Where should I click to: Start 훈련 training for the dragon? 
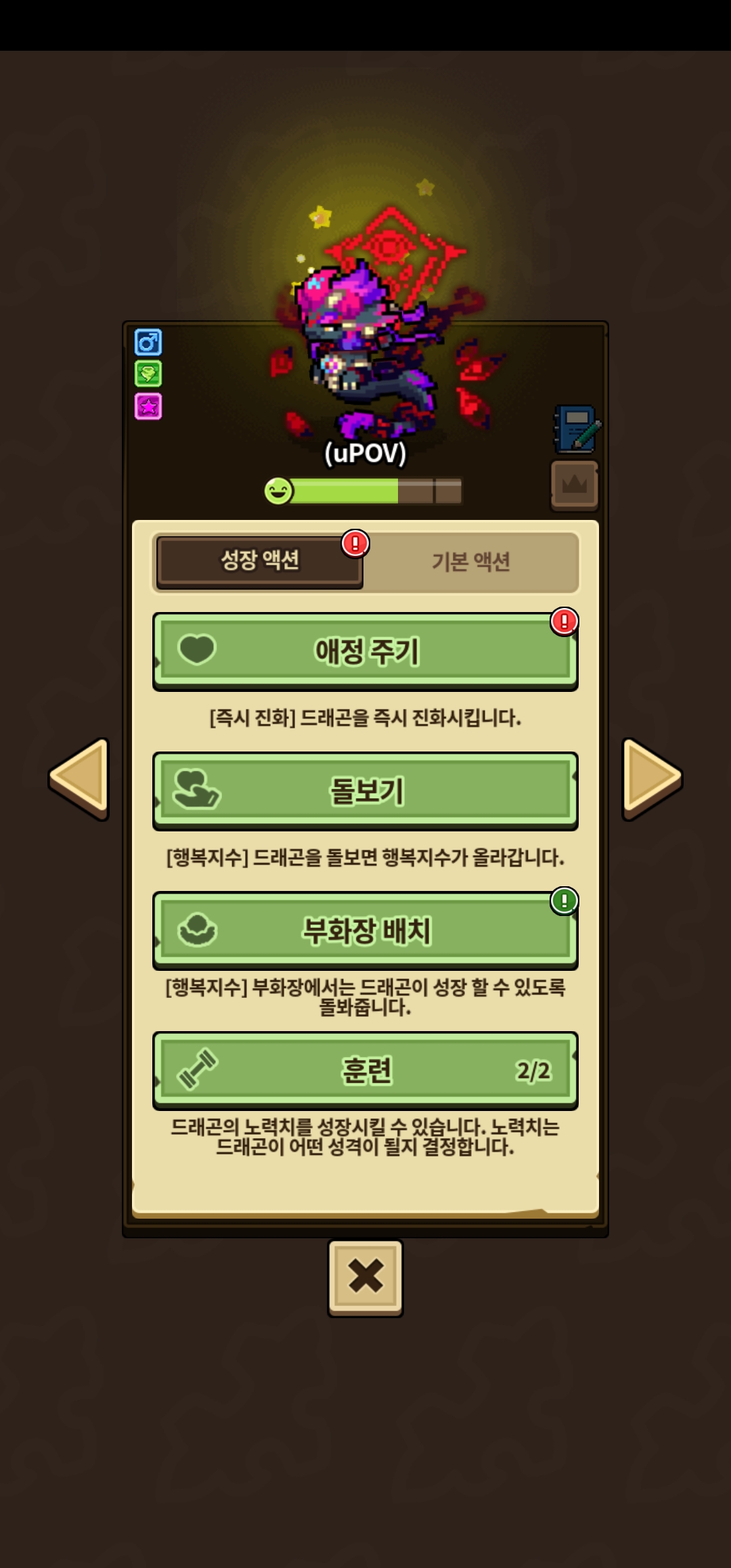(x=365, y=1070)
